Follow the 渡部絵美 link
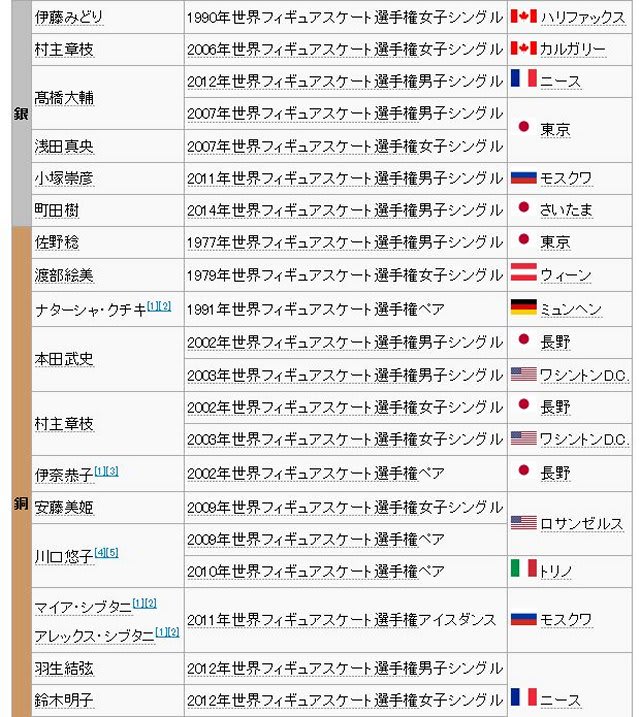 click(x=64, y=274)
